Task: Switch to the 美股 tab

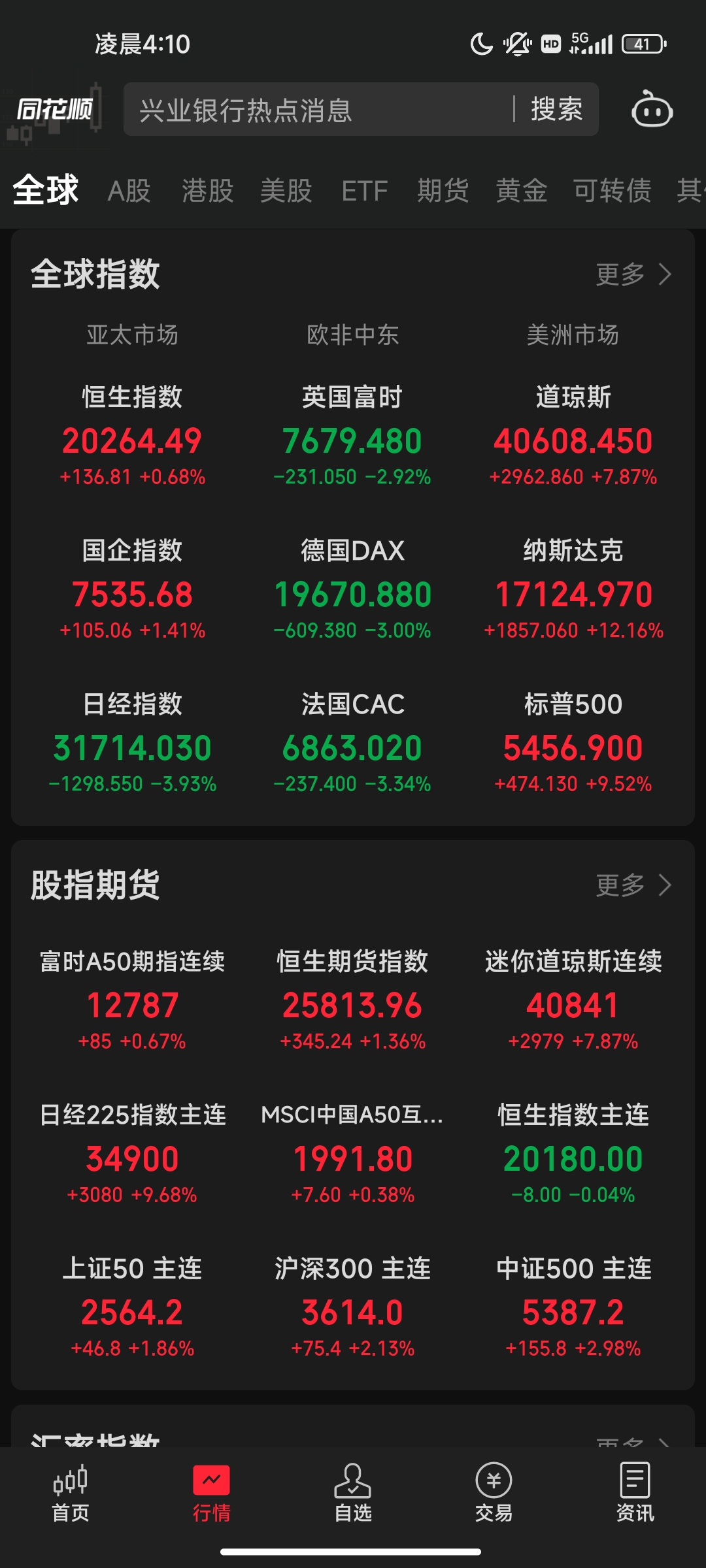Action: 286,191
